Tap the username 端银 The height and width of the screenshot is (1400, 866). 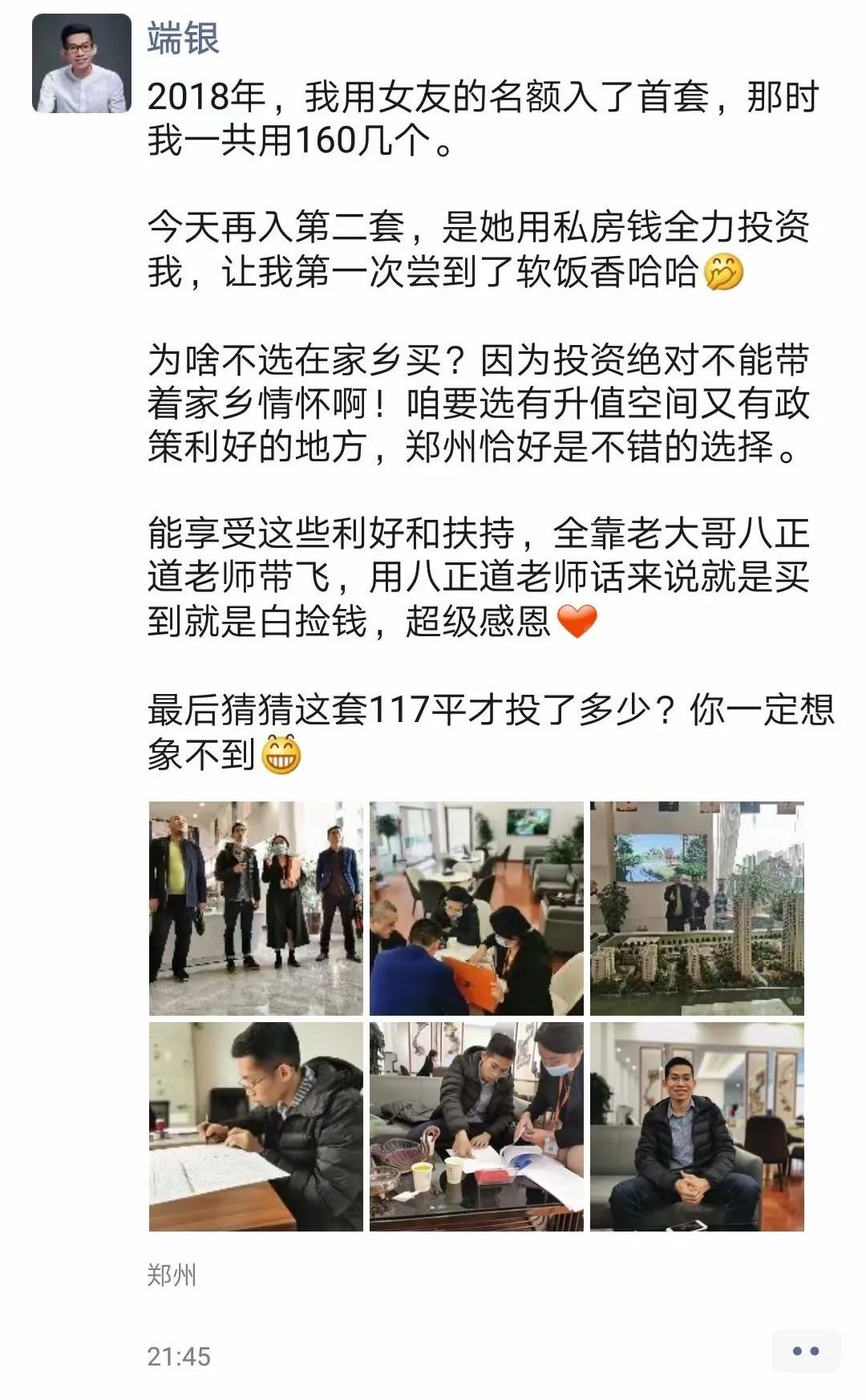tap(183, 39)
